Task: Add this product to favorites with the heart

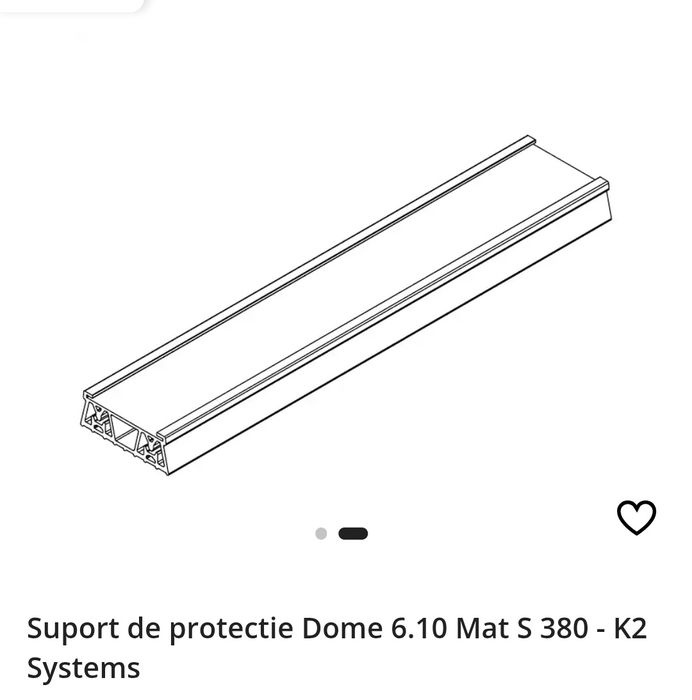Action: (636, 517)
